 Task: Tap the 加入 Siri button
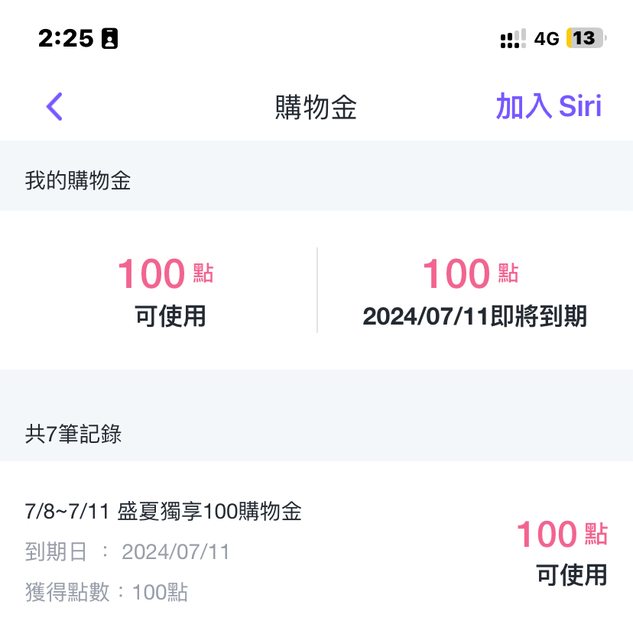tap(549, 106)
